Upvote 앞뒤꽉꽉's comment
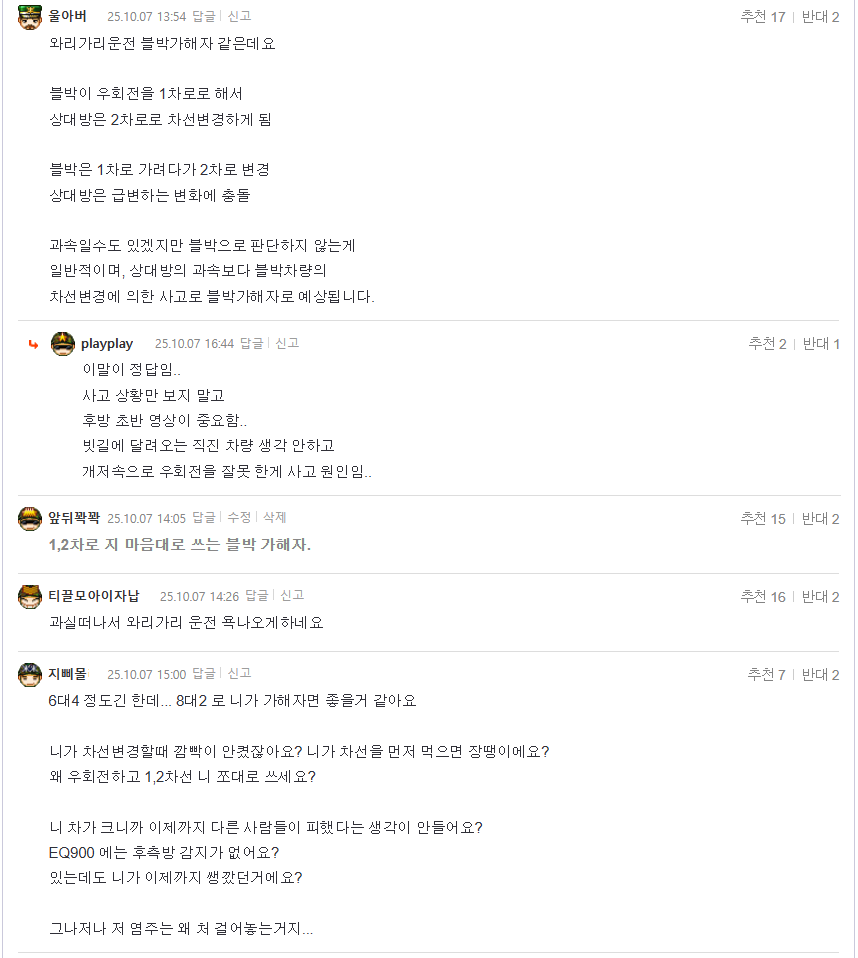858x958 pixels. 763,519
